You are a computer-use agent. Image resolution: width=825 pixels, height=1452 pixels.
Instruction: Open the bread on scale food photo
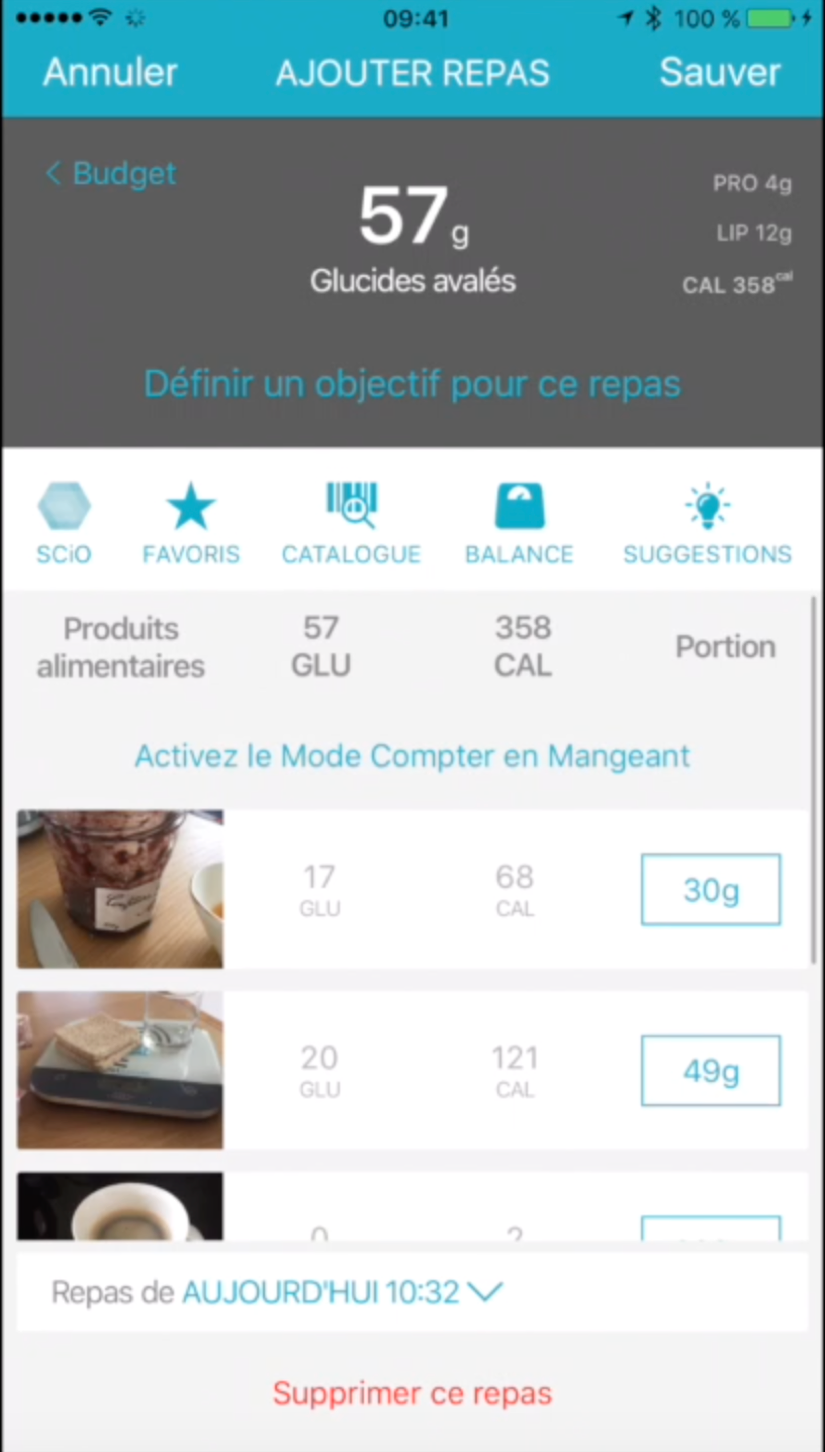coord(120,1070)
